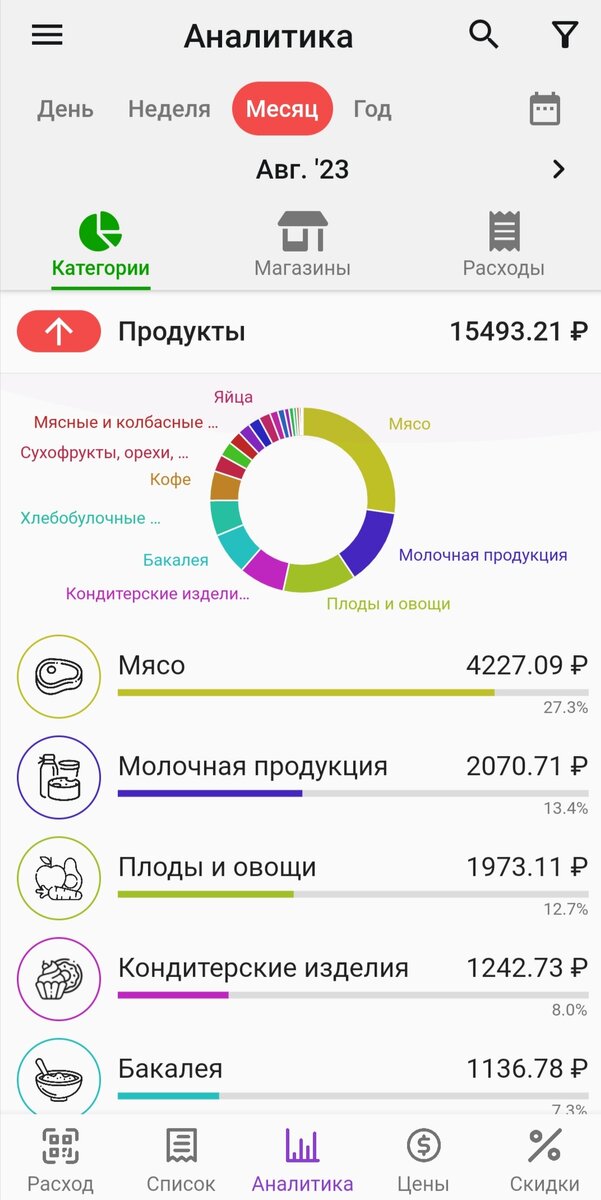Open the Список bottom tab
The height and width of the screenshot is (1200, 601).
(x=181, y=1158)
